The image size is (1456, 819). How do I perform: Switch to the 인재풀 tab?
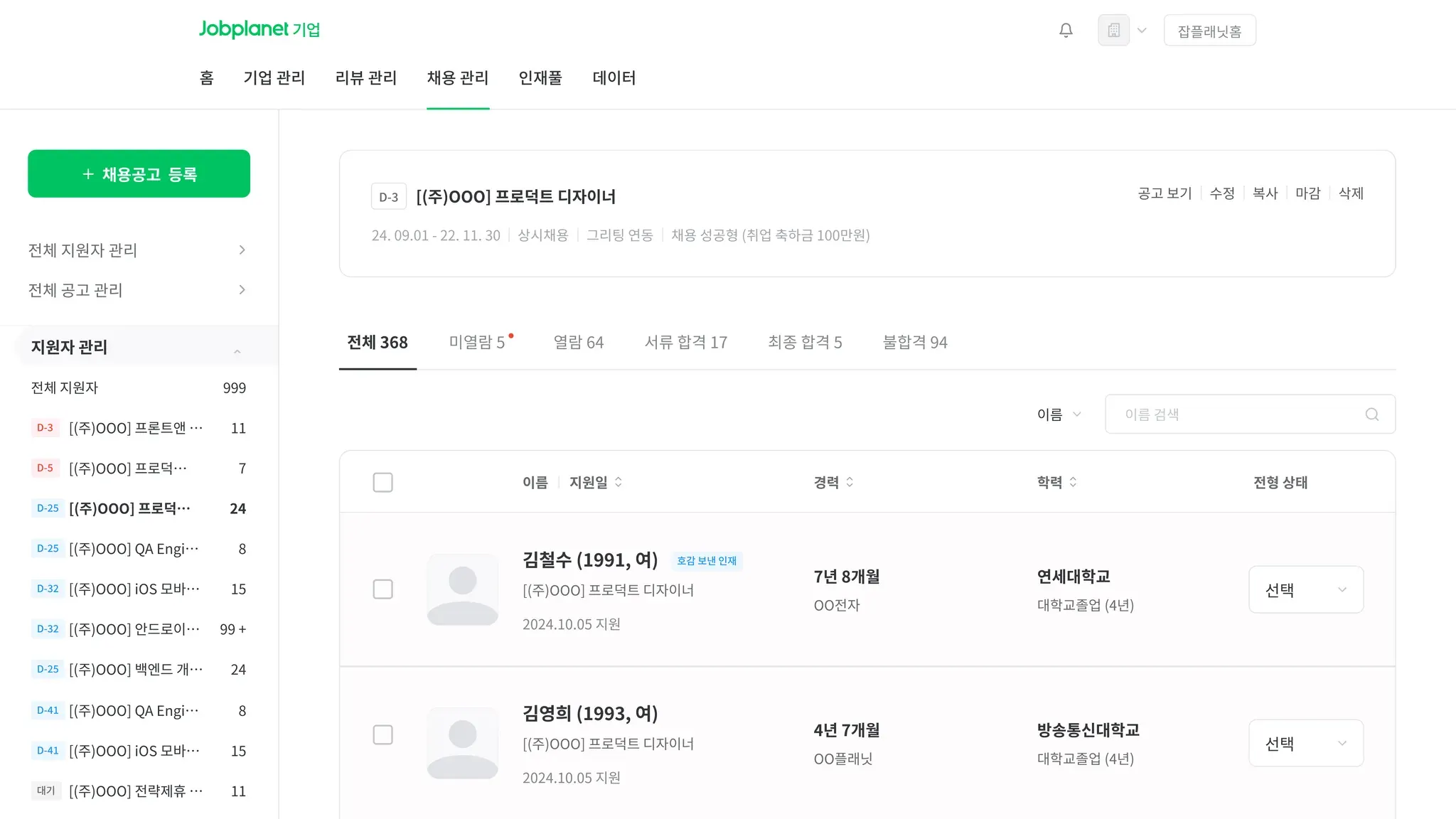540,78
